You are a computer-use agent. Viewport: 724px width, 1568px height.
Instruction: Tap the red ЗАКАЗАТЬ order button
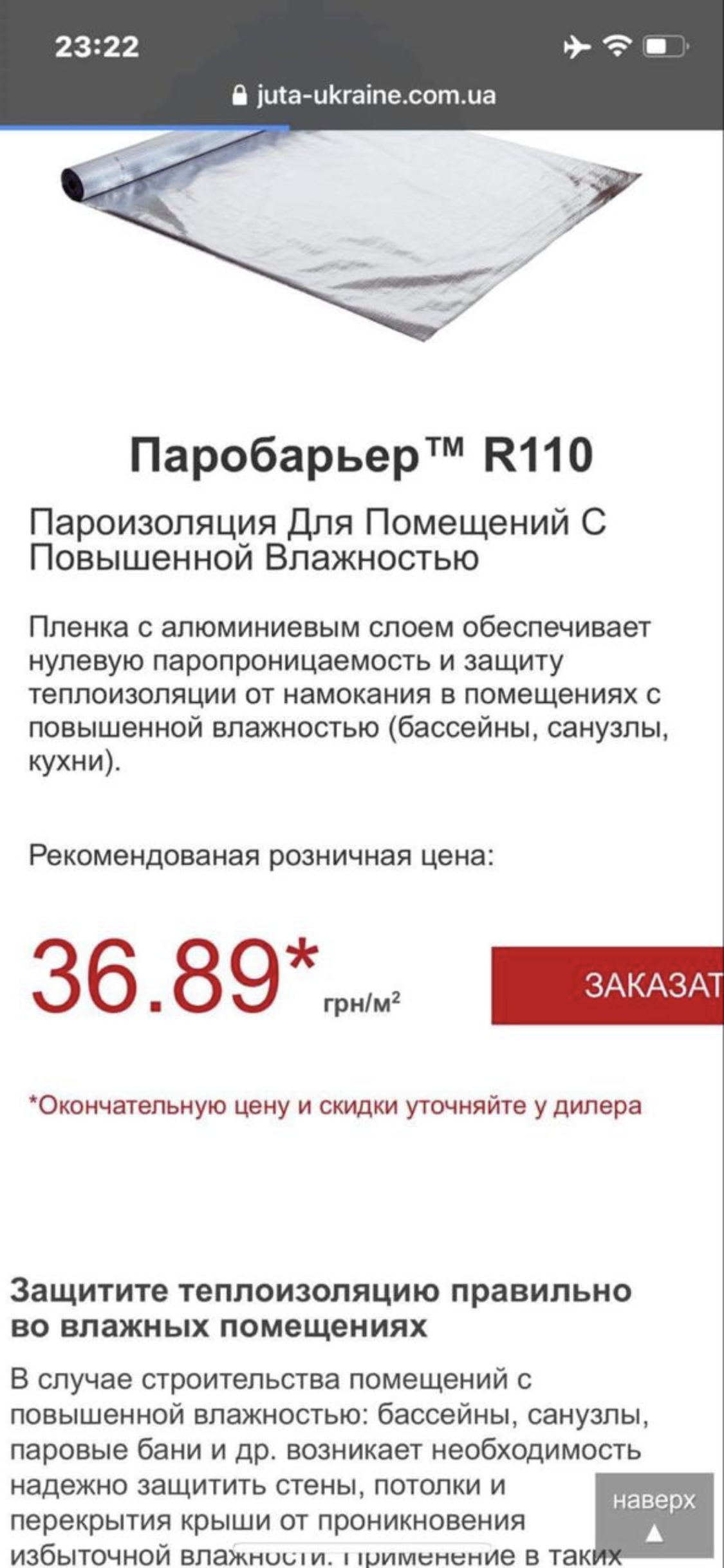point(608,985)
